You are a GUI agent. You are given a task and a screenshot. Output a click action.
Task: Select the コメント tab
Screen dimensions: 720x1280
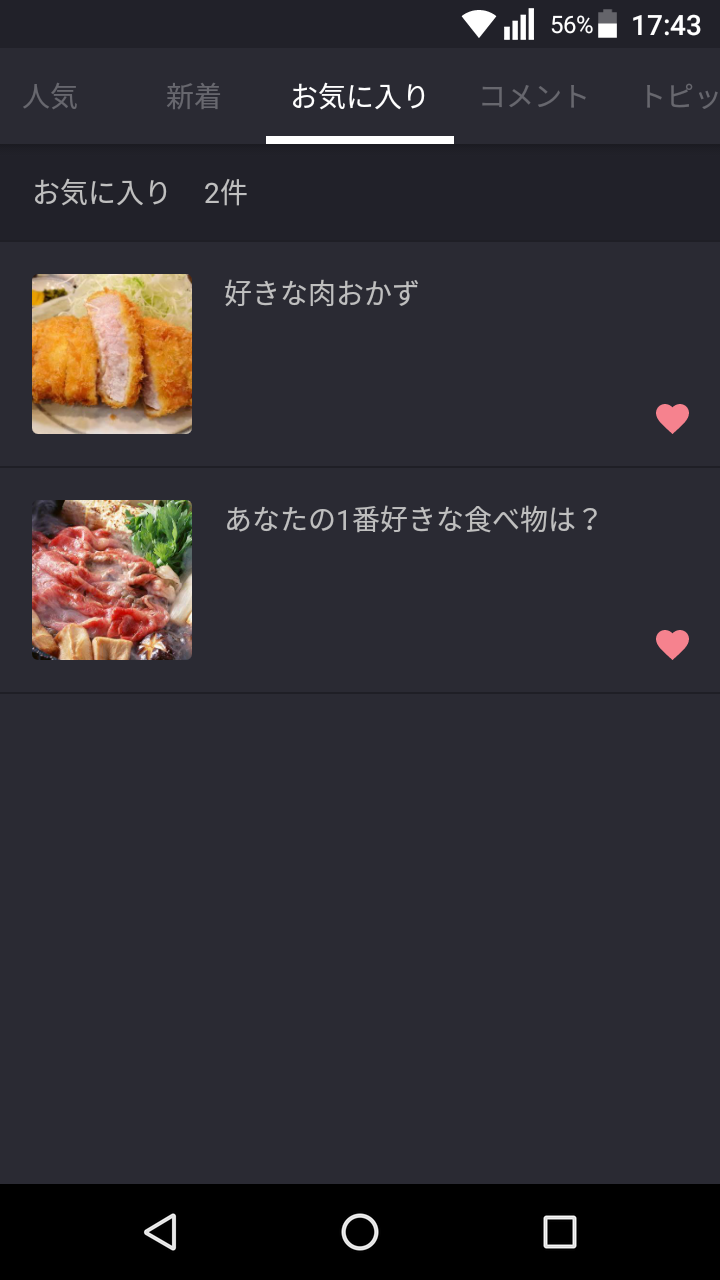(533, 96)
